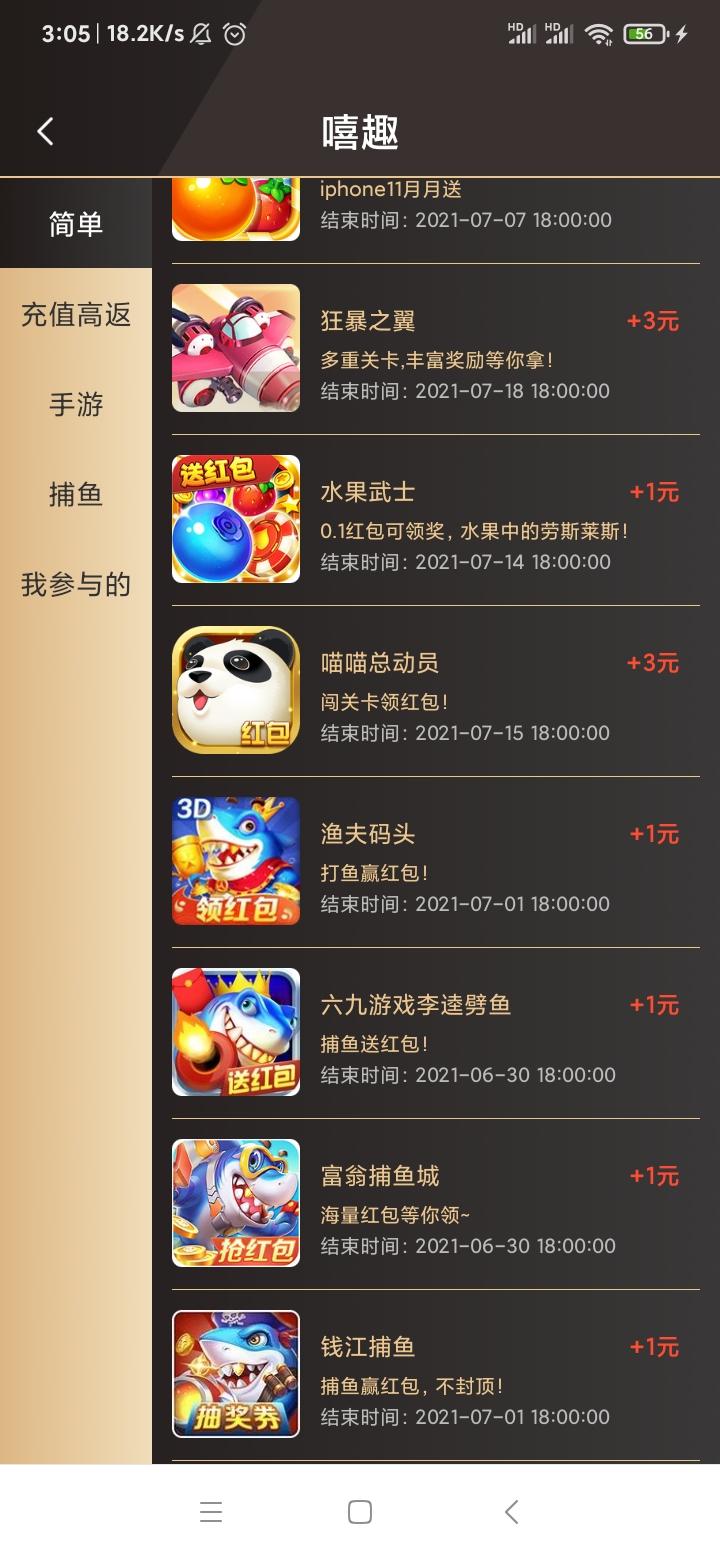Viewport: 720px width, 1560px height.
Task: Open the 我参与的 section
Action: point(75,584)
